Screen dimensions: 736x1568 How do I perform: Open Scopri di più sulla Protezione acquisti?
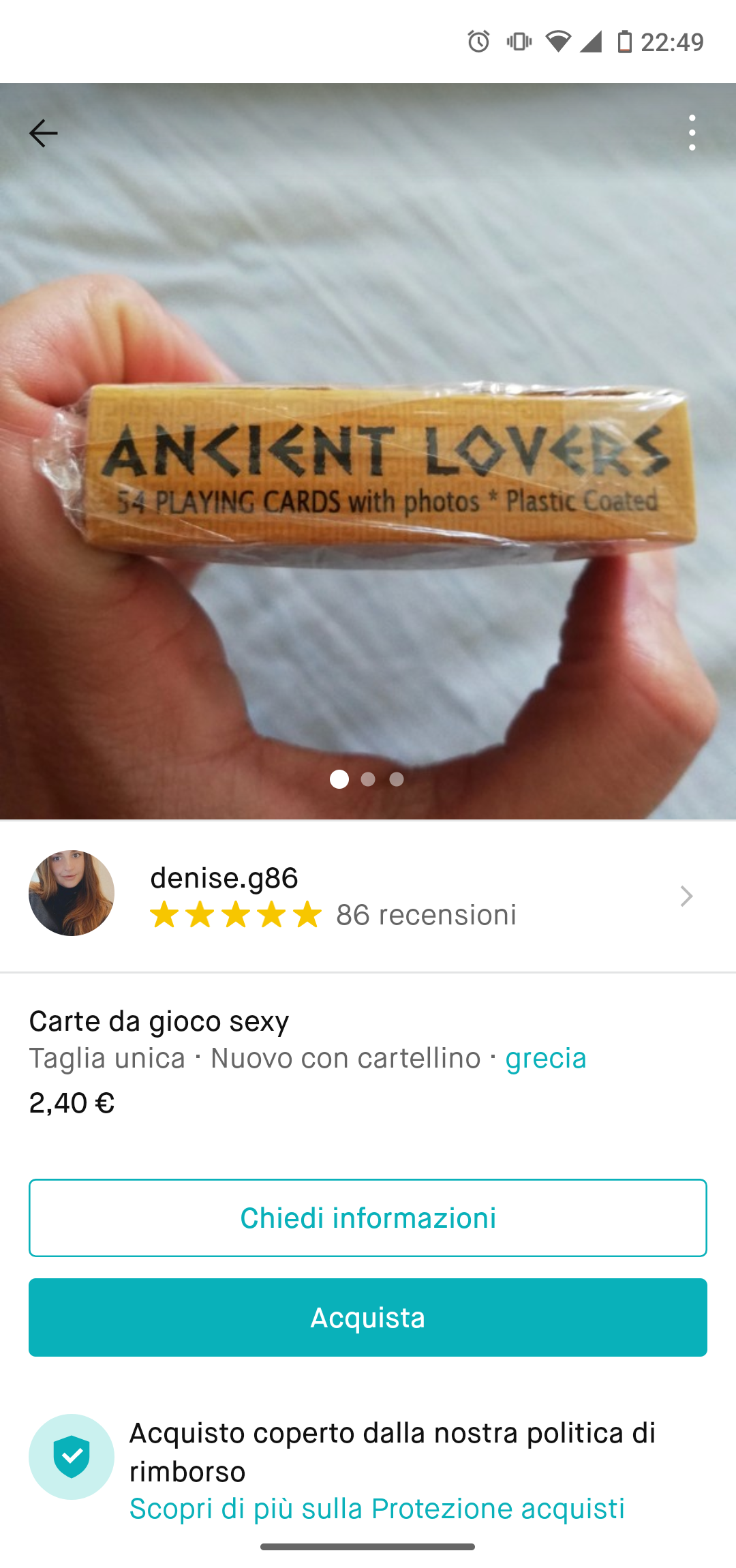click(x=377, y=1508)
